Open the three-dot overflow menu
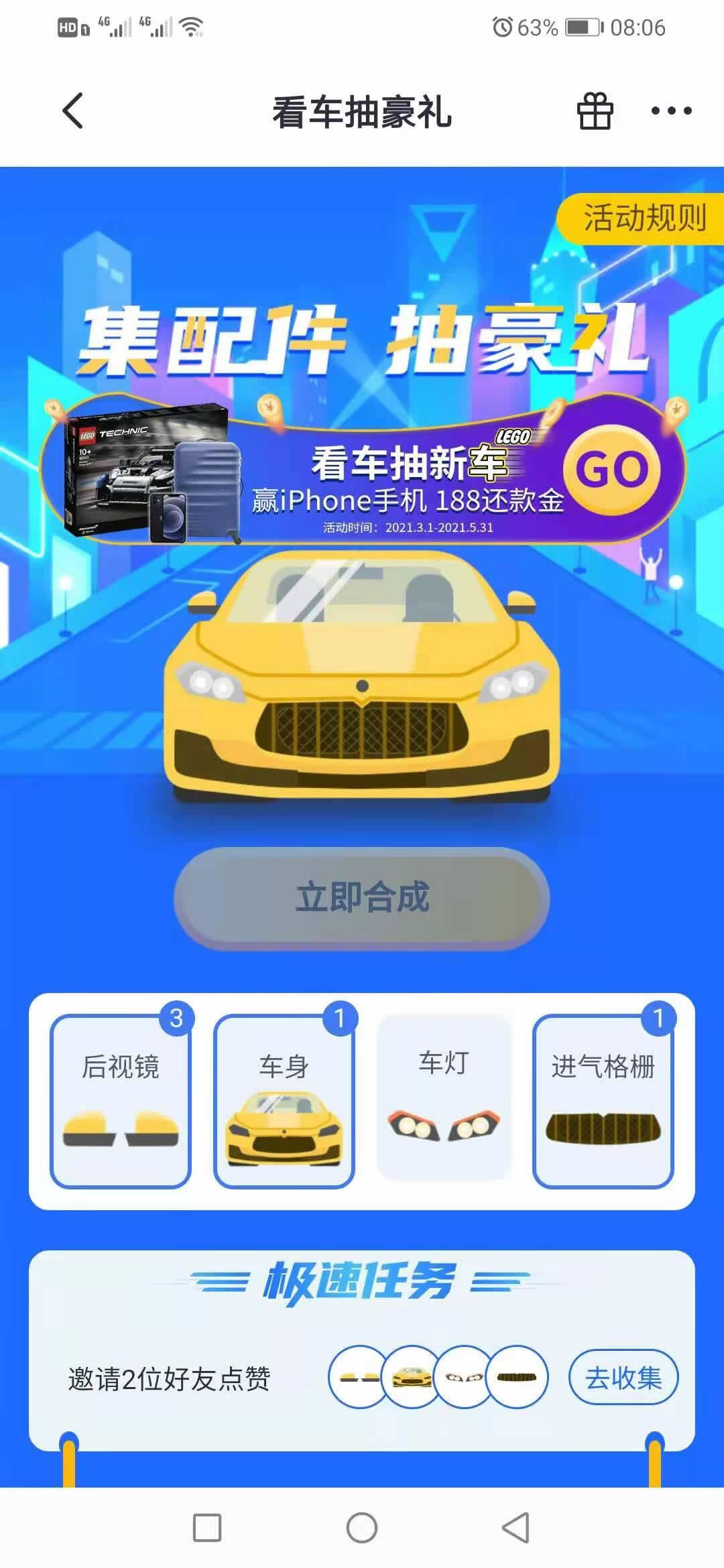The image size is (724, 1568). point(671,111)
